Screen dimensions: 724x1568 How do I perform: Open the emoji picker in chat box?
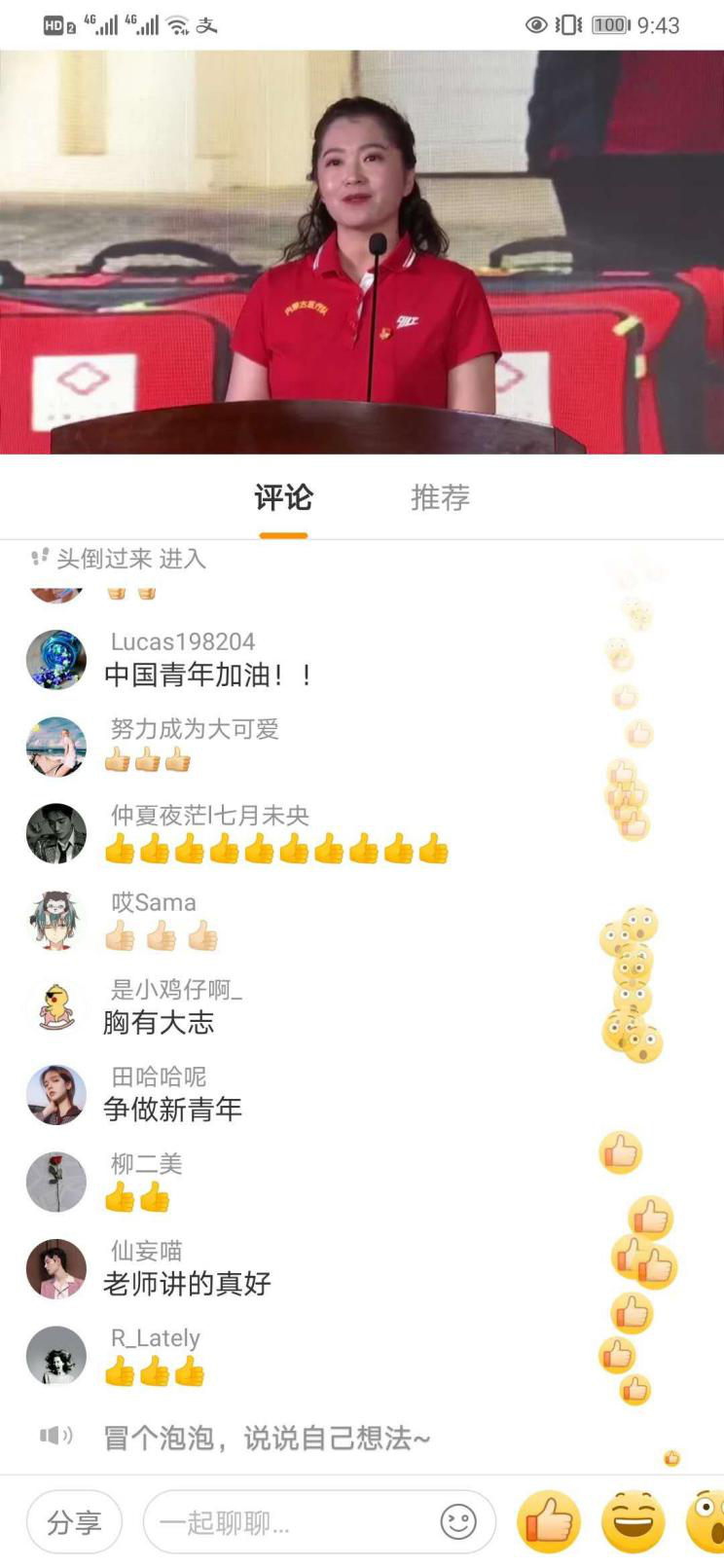(458, 1521)
